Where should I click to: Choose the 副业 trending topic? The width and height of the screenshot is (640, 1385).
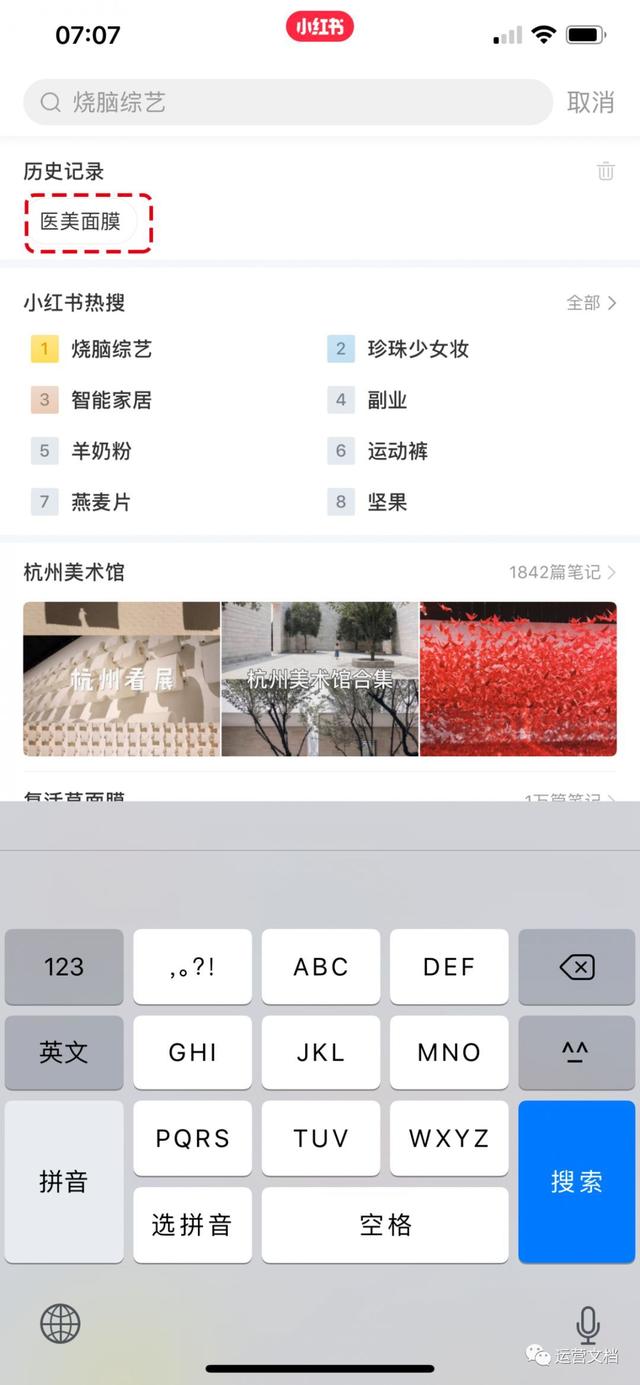387,400
